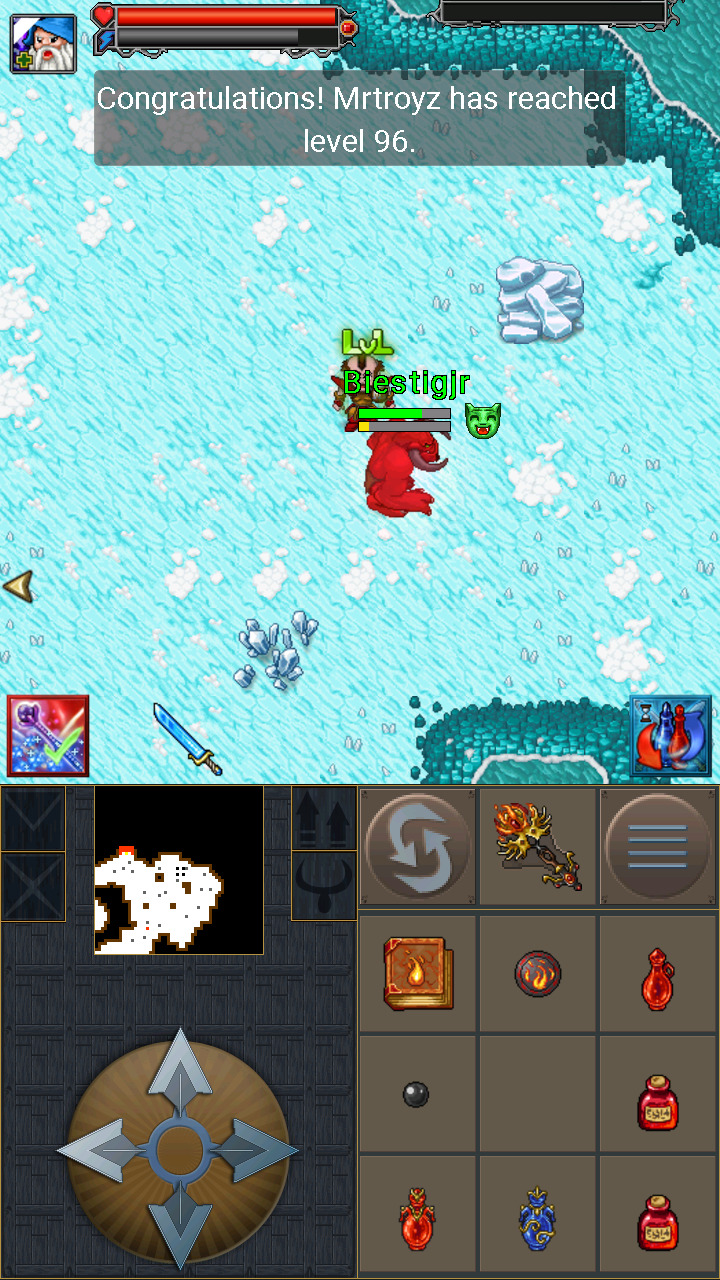720x1280 pixels.
Task: Open the envelope messages icon
Action: tap(32, 819)
